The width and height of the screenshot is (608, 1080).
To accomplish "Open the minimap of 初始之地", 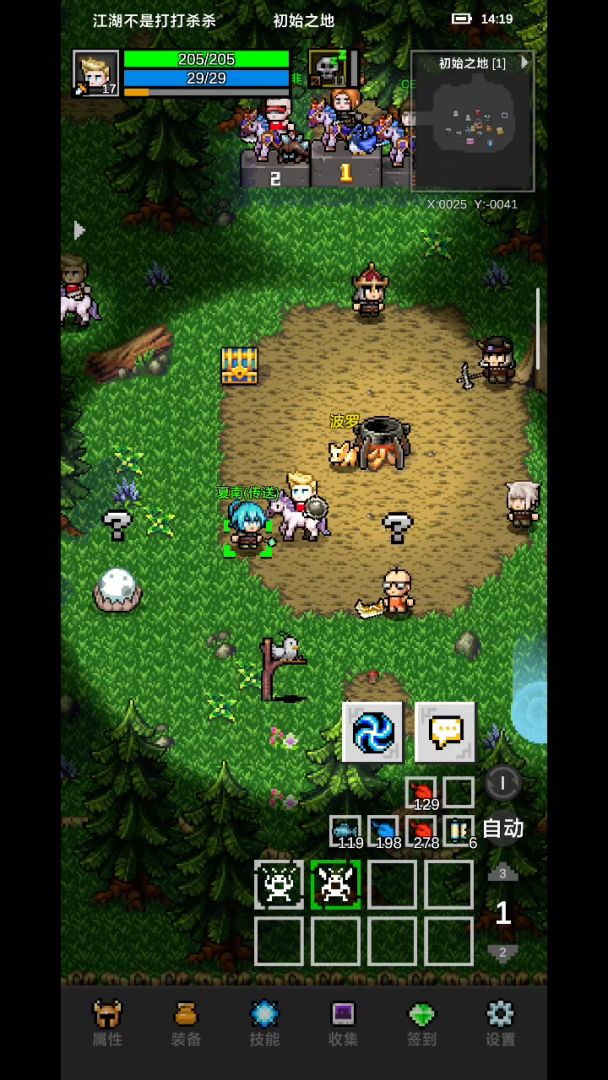I will tap(472, 121).
